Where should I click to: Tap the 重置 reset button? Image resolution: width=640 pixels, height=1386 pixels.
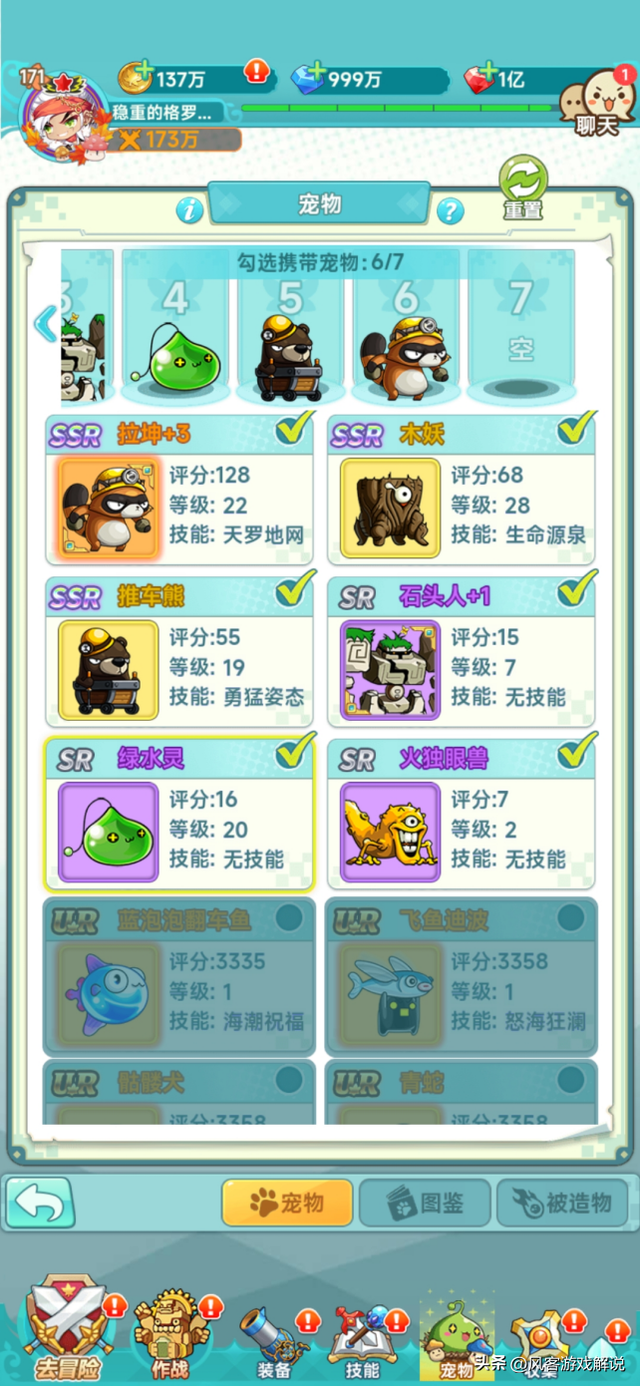[x=523, y=187]
